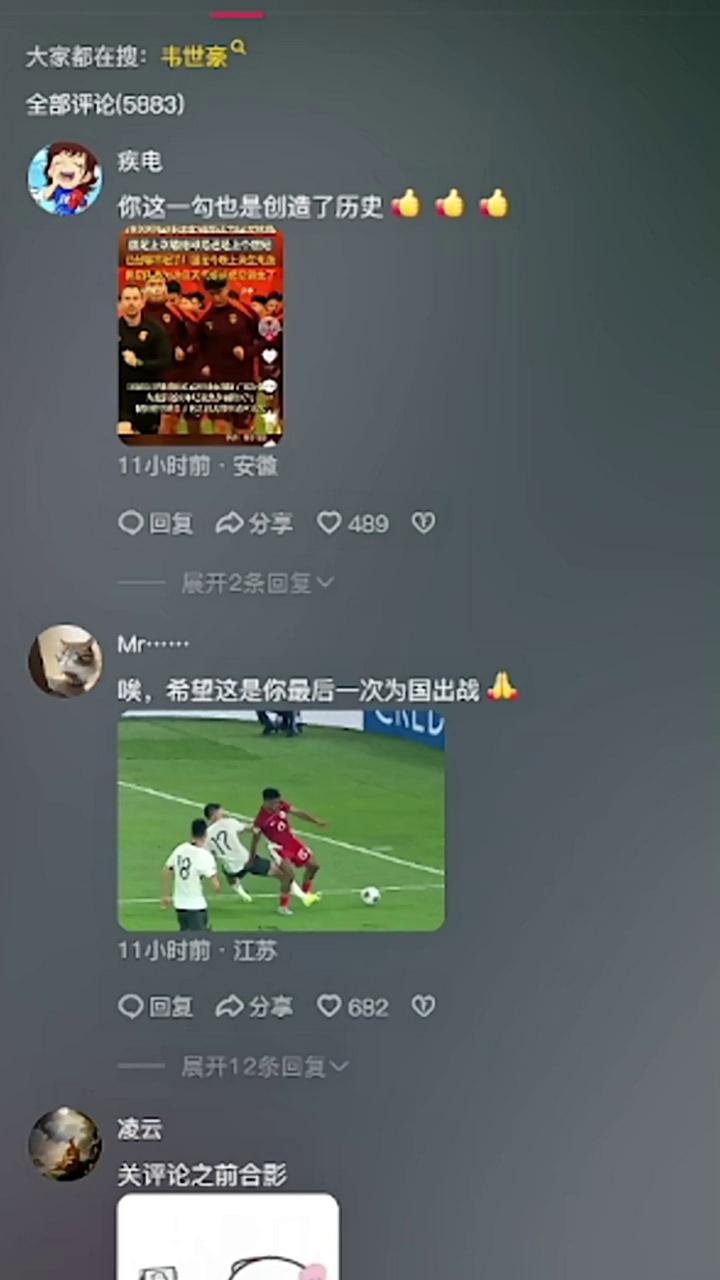Share 疾电's comment
Screen dimensions: 720x1280
254,523
